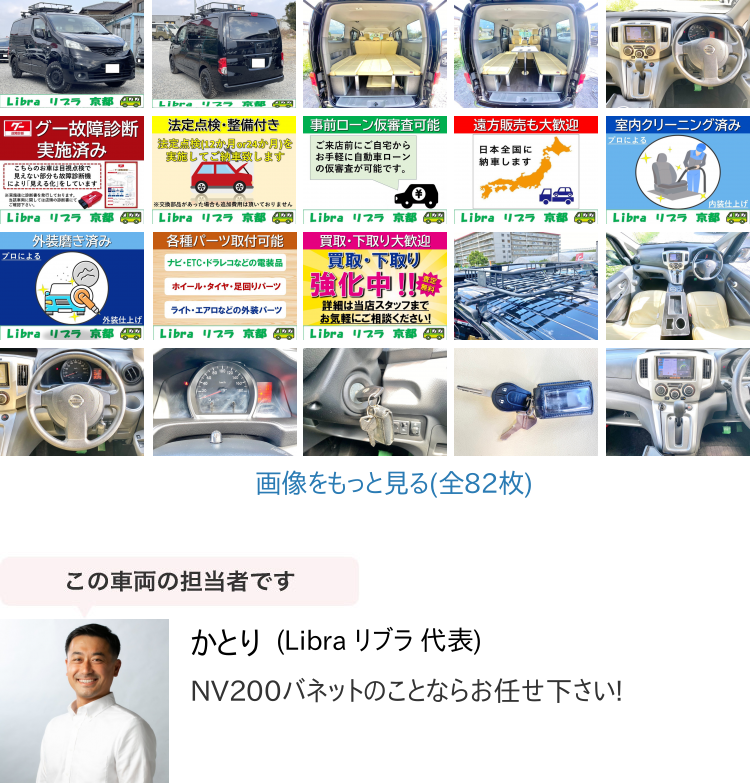Tap the 買取・下取り大歓迎 image tile
This screenshot has width=750, height=783.
375,286
